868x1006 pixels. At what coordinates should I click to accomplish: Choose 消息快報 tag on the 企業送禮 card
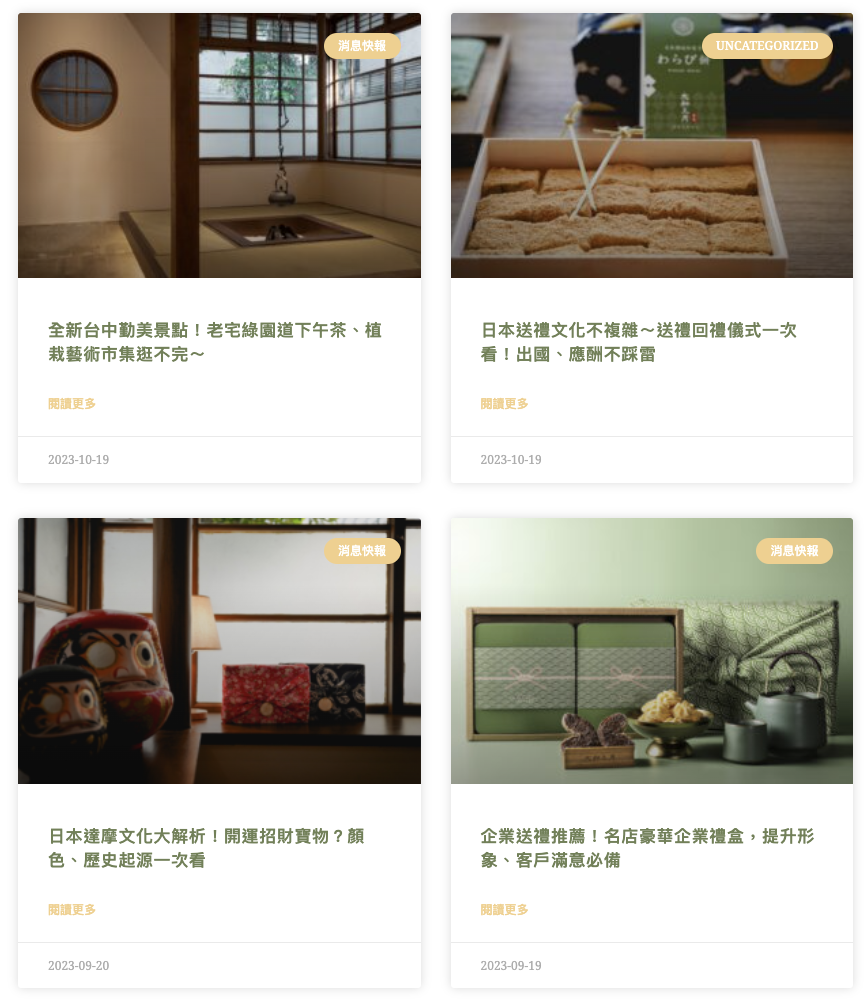[794, 551]
